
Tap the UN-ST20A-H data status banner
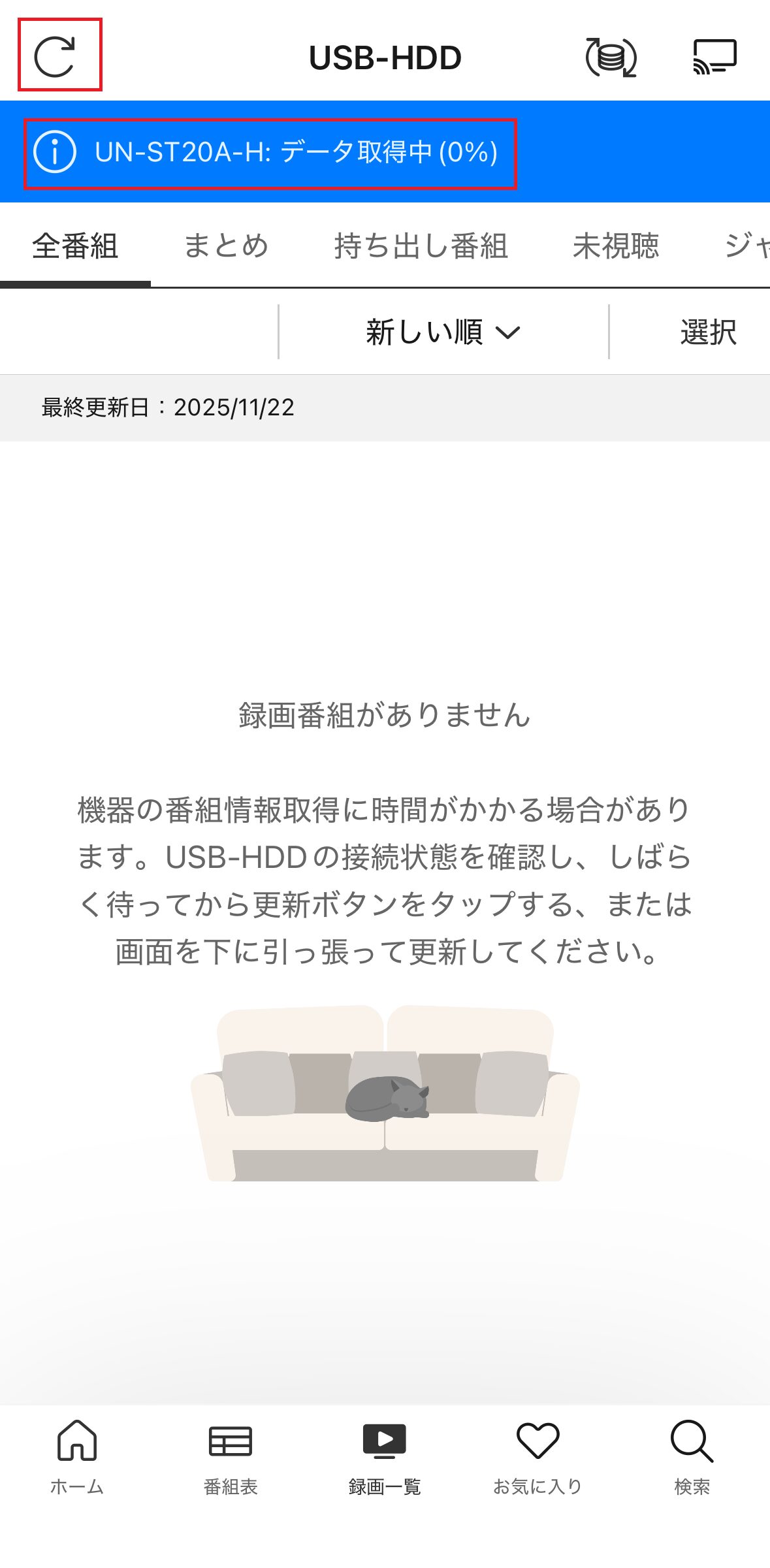click(x=270, y=153)
